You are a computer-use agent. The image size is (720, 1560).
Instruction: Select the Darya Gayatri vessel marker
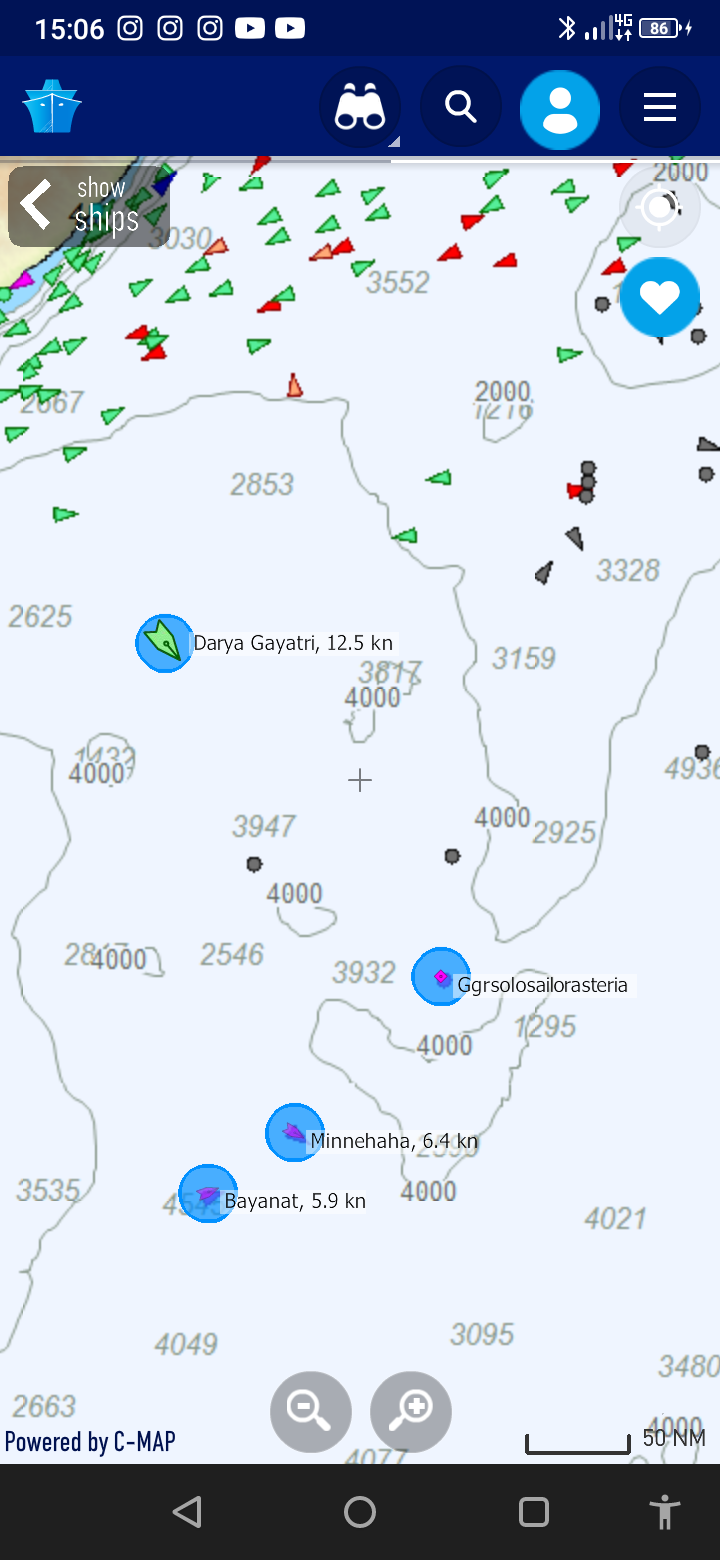(x=165, y=643)
